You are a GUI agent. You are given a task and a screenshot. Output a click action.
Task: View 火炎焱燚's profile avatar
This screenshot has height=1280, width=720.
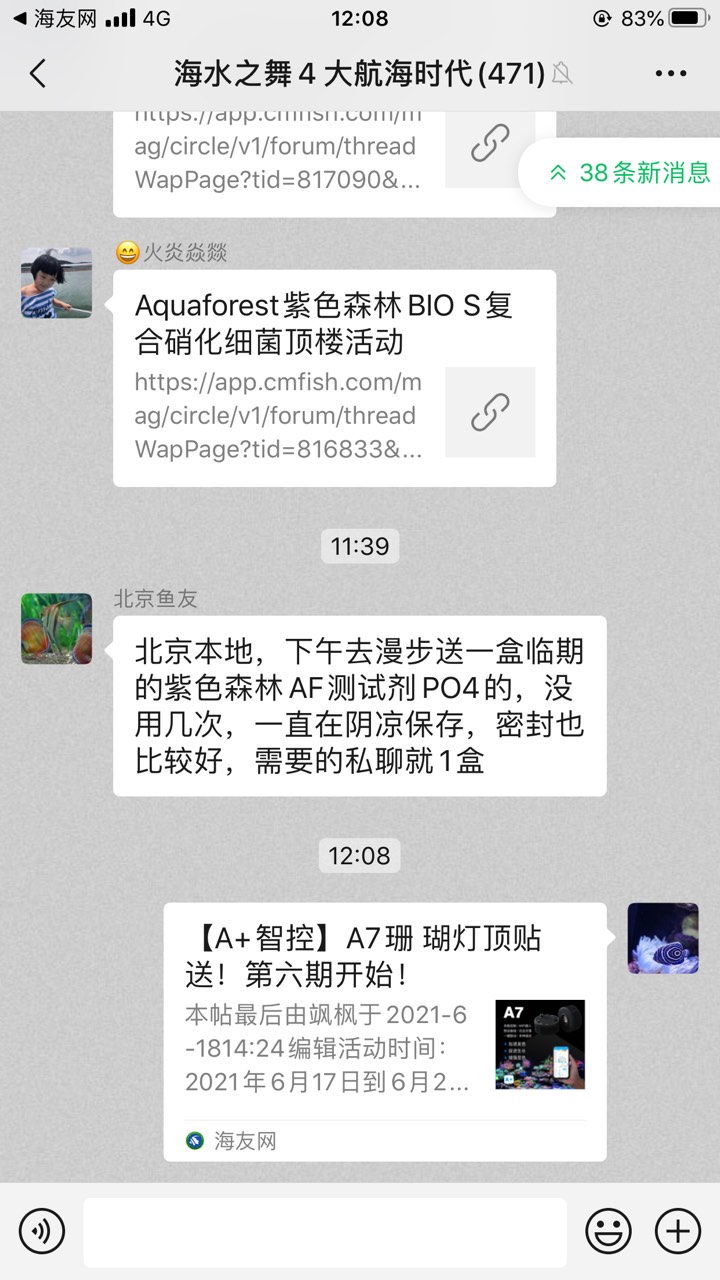(x=57, y=282)
